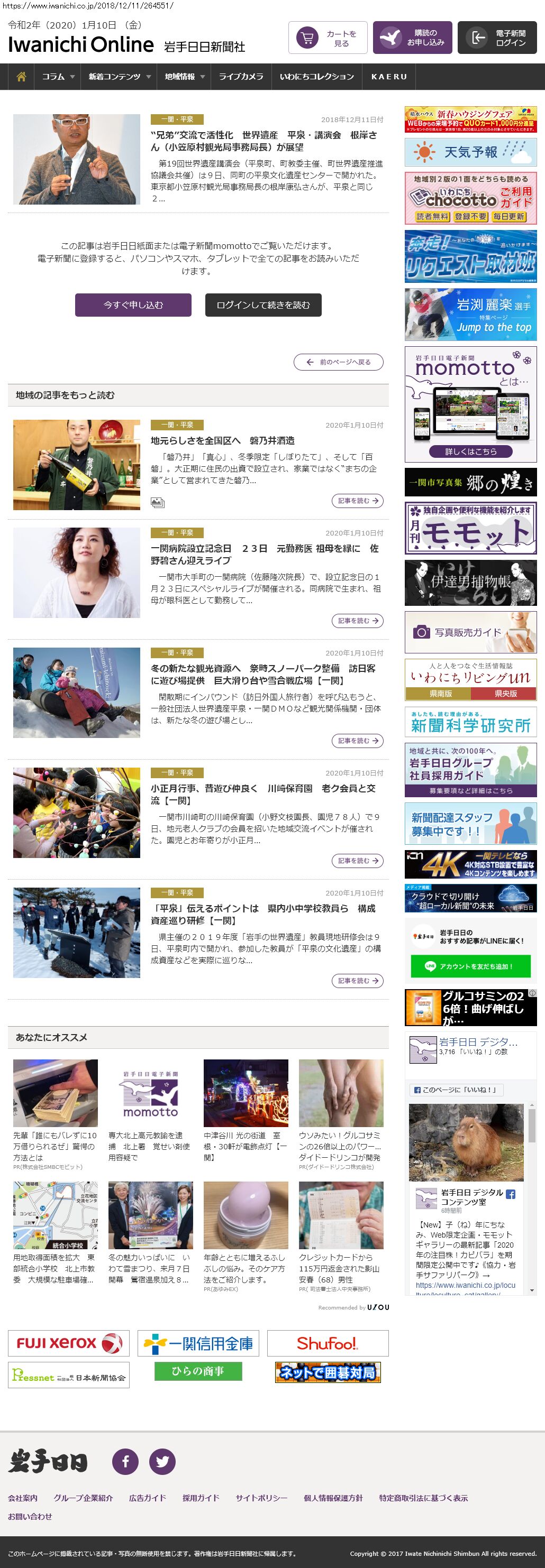The width and height of the screenshot is (545, 1568).
Task: Add LINE account via 友だち追加 button
Action: [470, 966]
